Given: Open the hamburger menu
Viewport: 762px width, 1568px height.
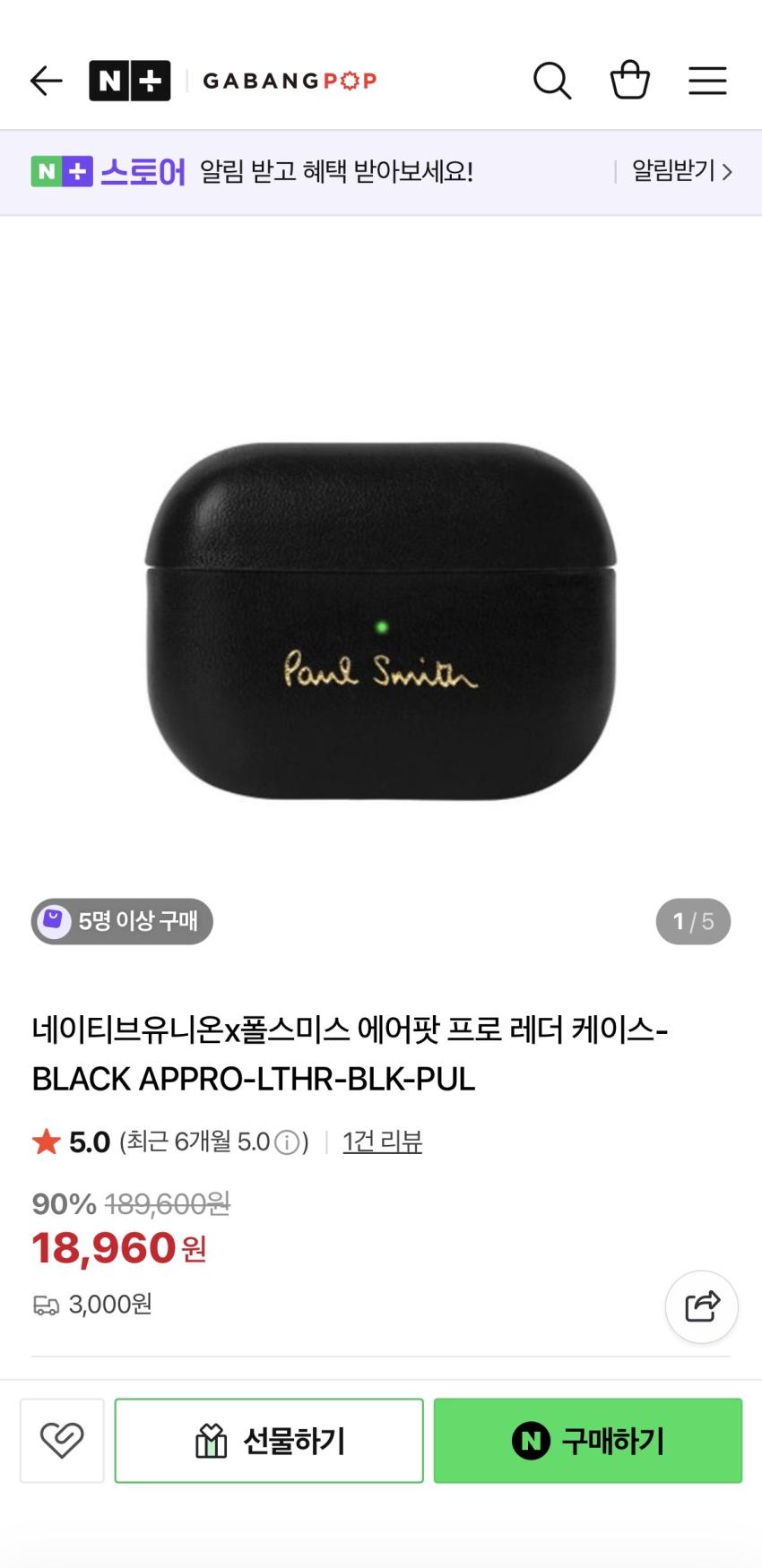Looking at the screenshot, I should [707, 82].
